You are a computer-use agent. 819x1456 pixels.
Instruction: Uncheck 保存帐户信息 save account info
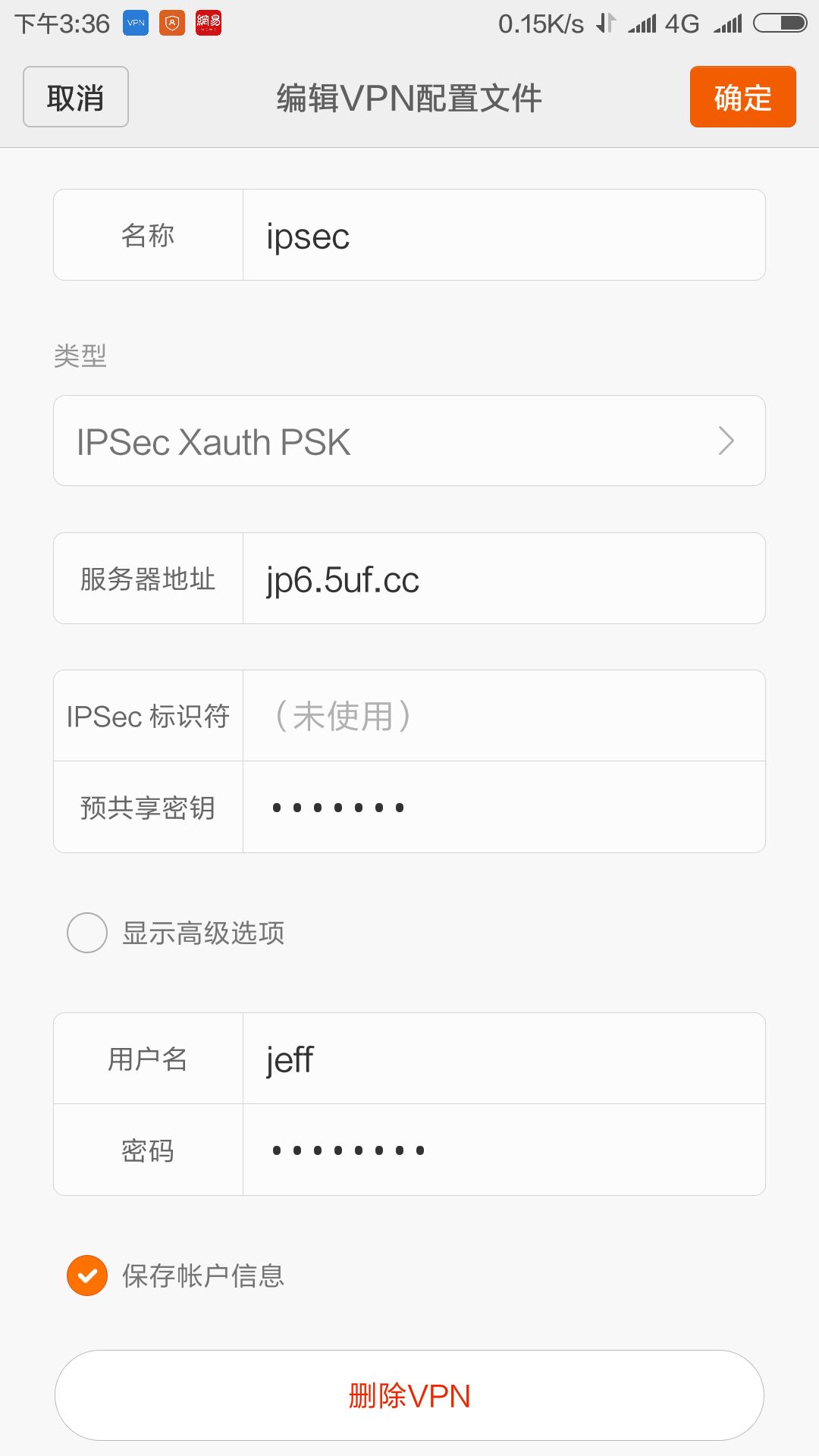(x=88, y=1276)
